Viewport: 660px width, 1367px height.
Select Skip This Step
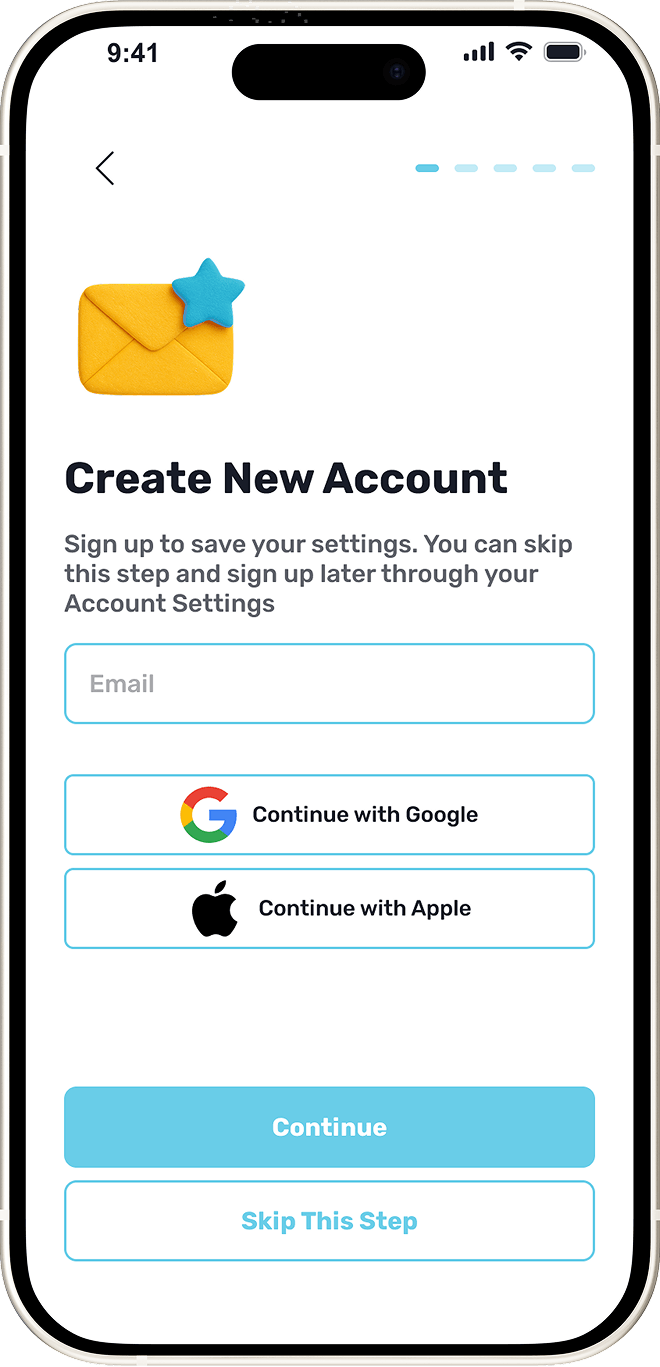pyautogui.click(x=329, y=1221)
